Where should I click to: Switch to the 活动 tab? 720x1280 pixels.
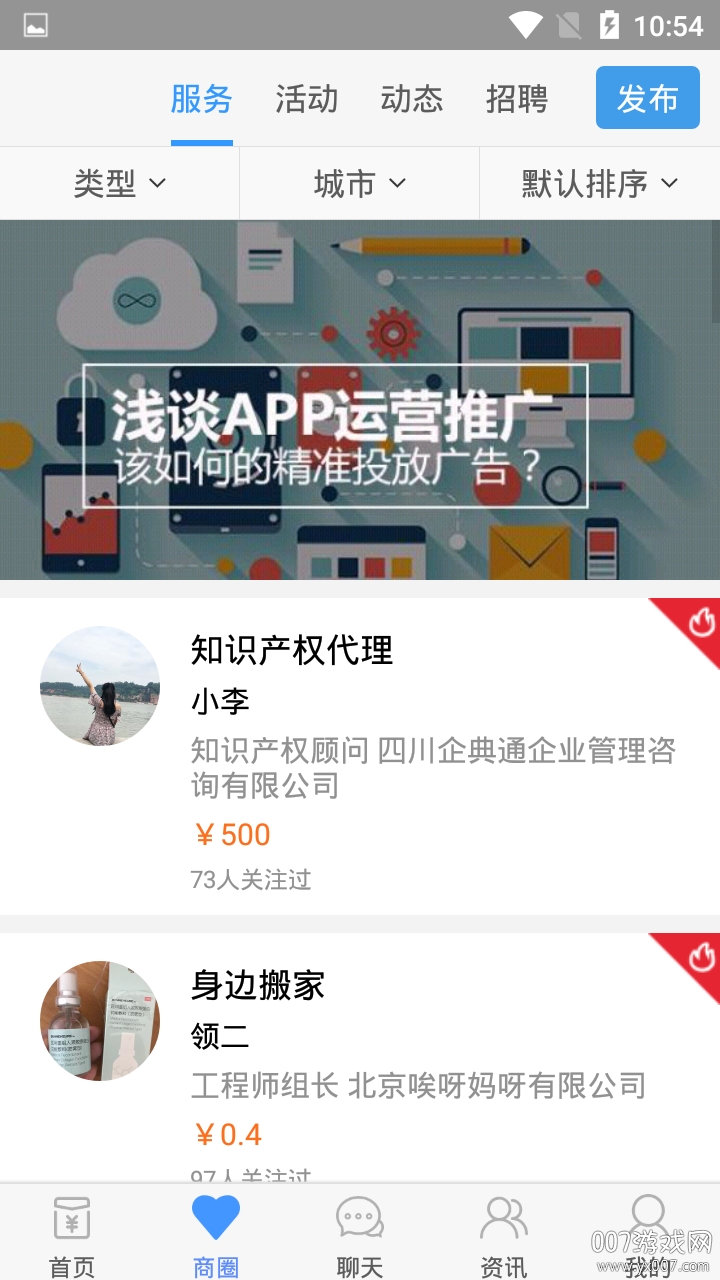point(305,98)
